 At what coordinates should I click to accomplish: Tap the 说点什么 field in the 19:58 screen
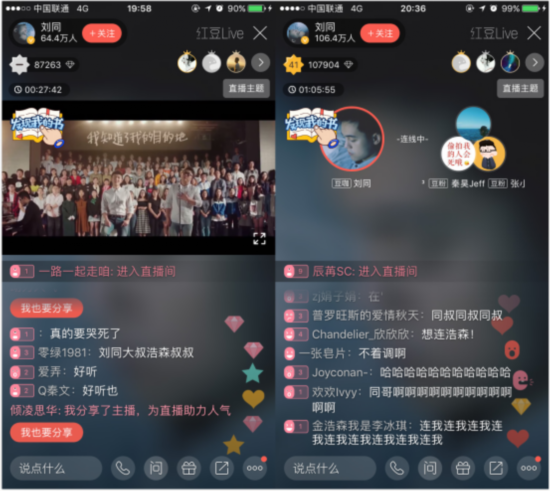pos(56,468)
